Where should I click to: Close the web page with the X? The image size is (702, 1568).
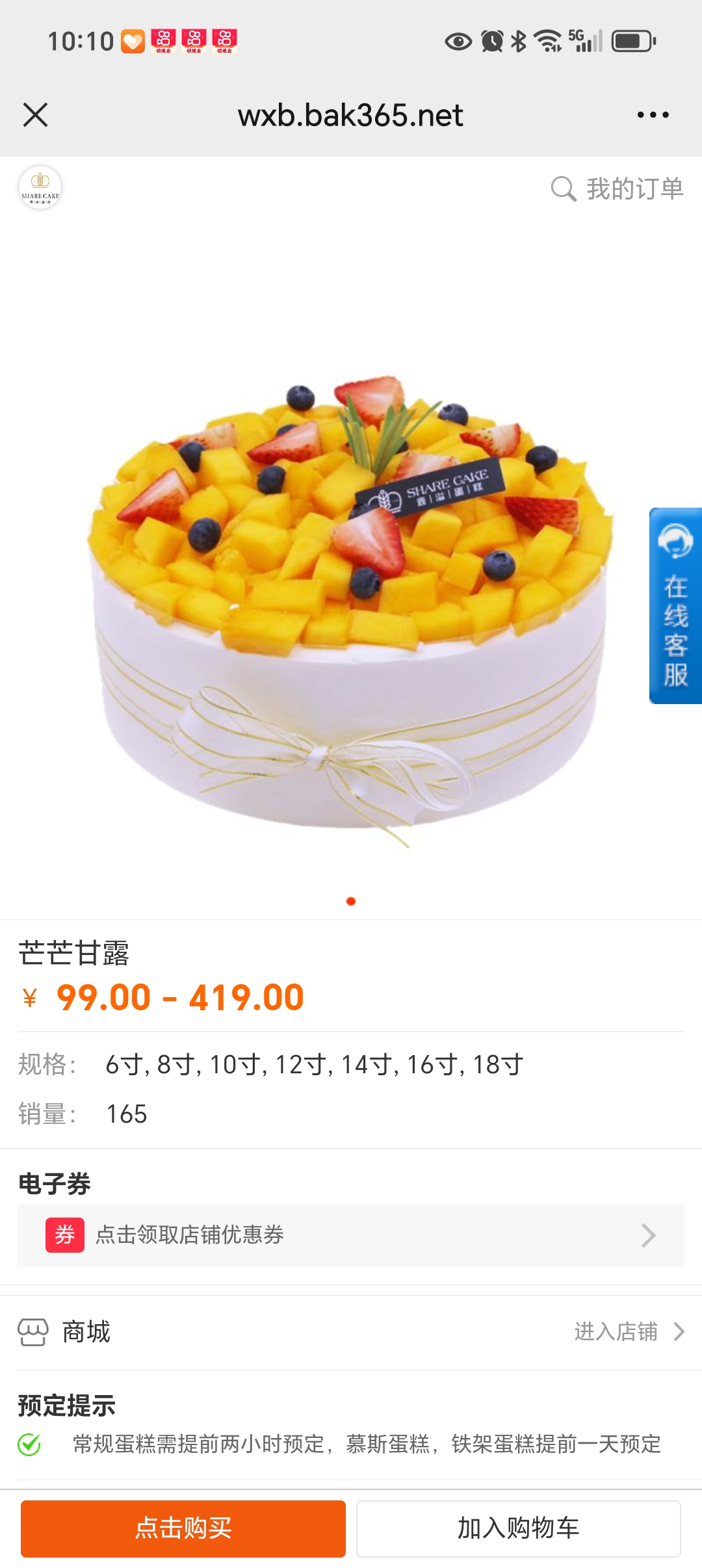click(x=35, y=115)
